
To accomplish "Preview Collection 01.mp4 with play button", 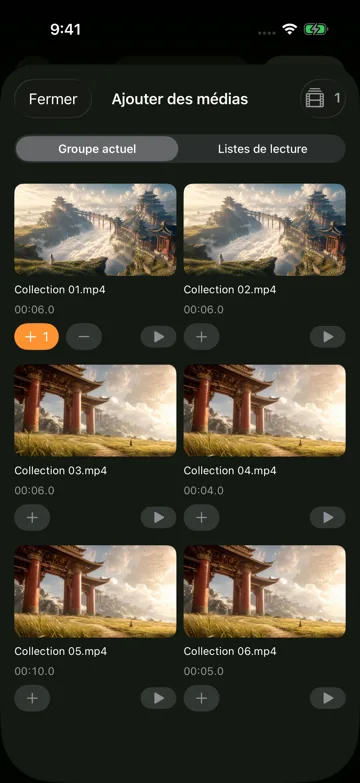I will pyautogui.click(x=158, y=337).
